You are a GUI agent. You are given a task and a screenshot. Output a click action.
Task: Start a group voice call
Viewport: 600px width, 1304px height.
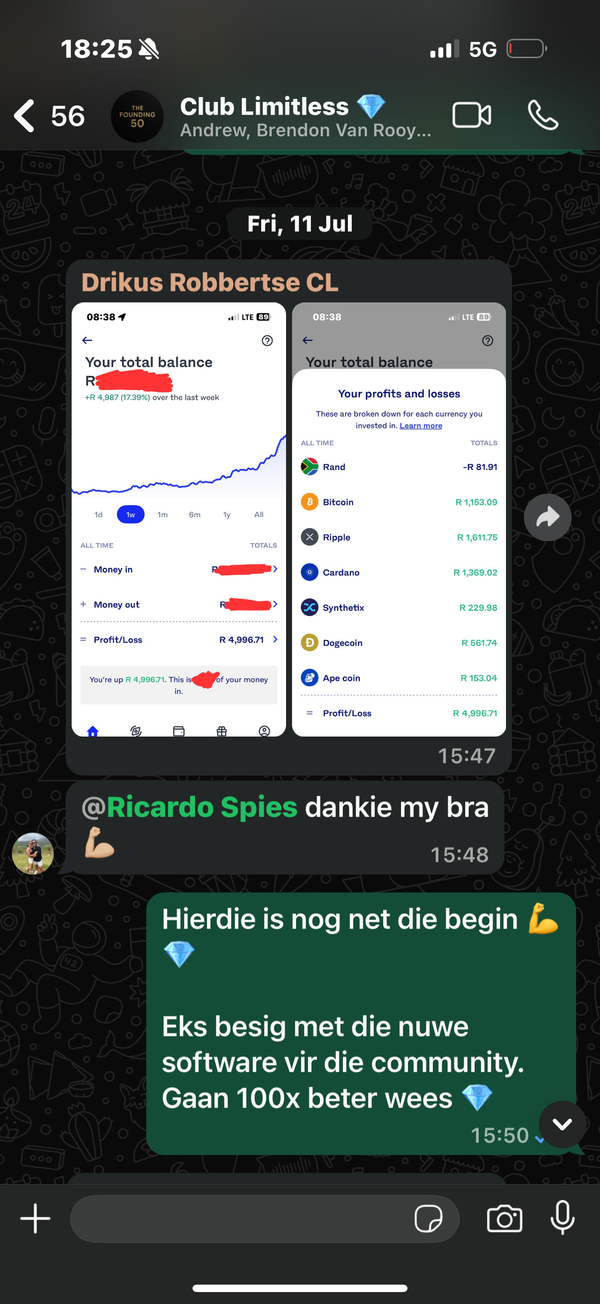543,116
